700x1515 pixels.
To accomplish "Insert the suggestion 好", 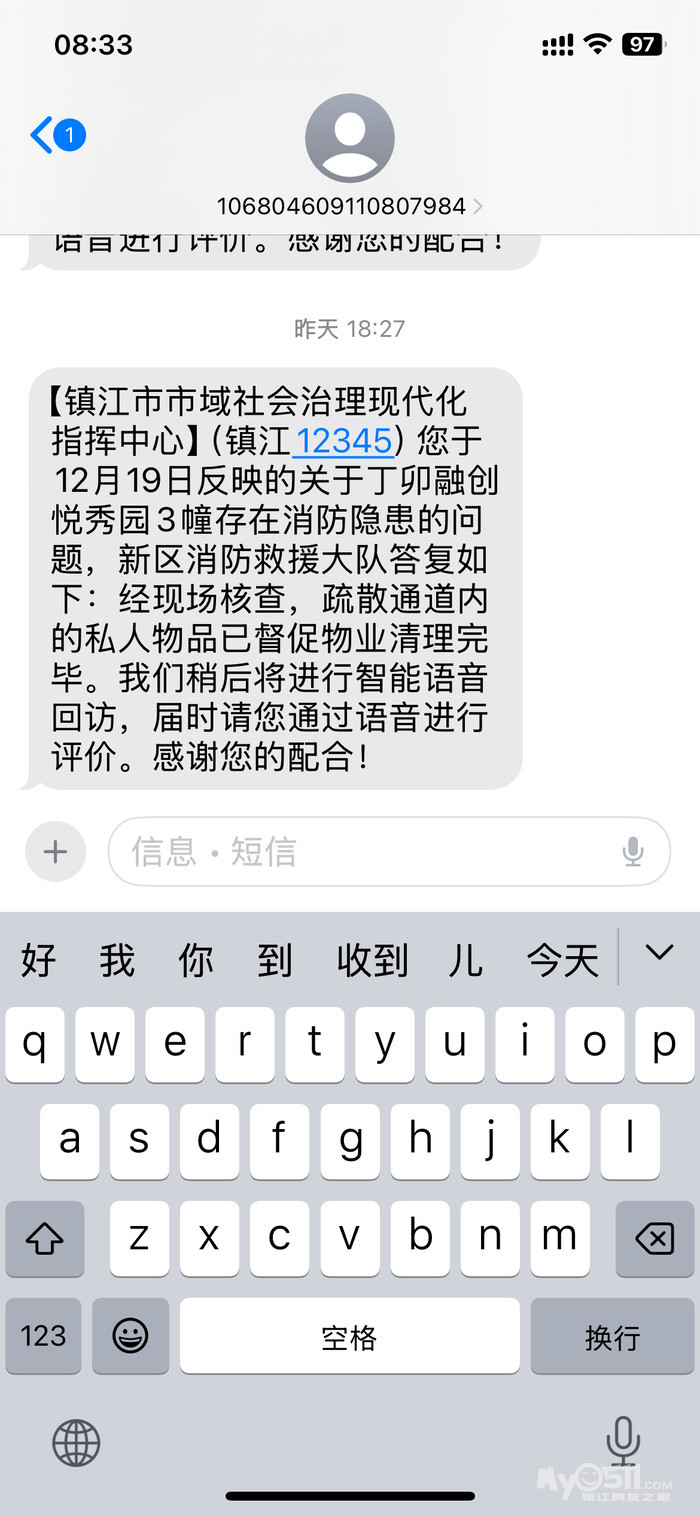I will [38, 961].
